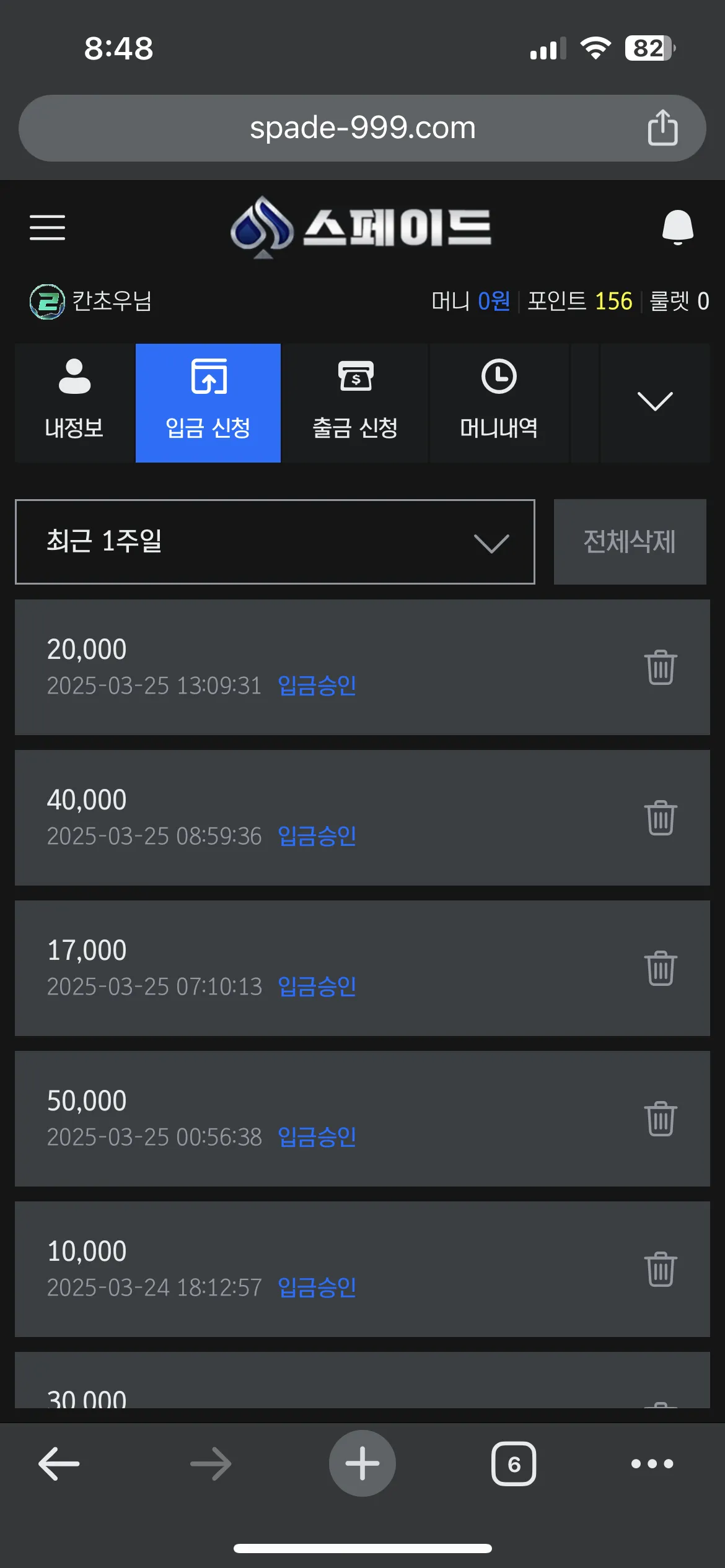Image resolution: width=725 pixels, height=1568 pixels.
Task: Go back in the browser
Action: [59, 1464]
